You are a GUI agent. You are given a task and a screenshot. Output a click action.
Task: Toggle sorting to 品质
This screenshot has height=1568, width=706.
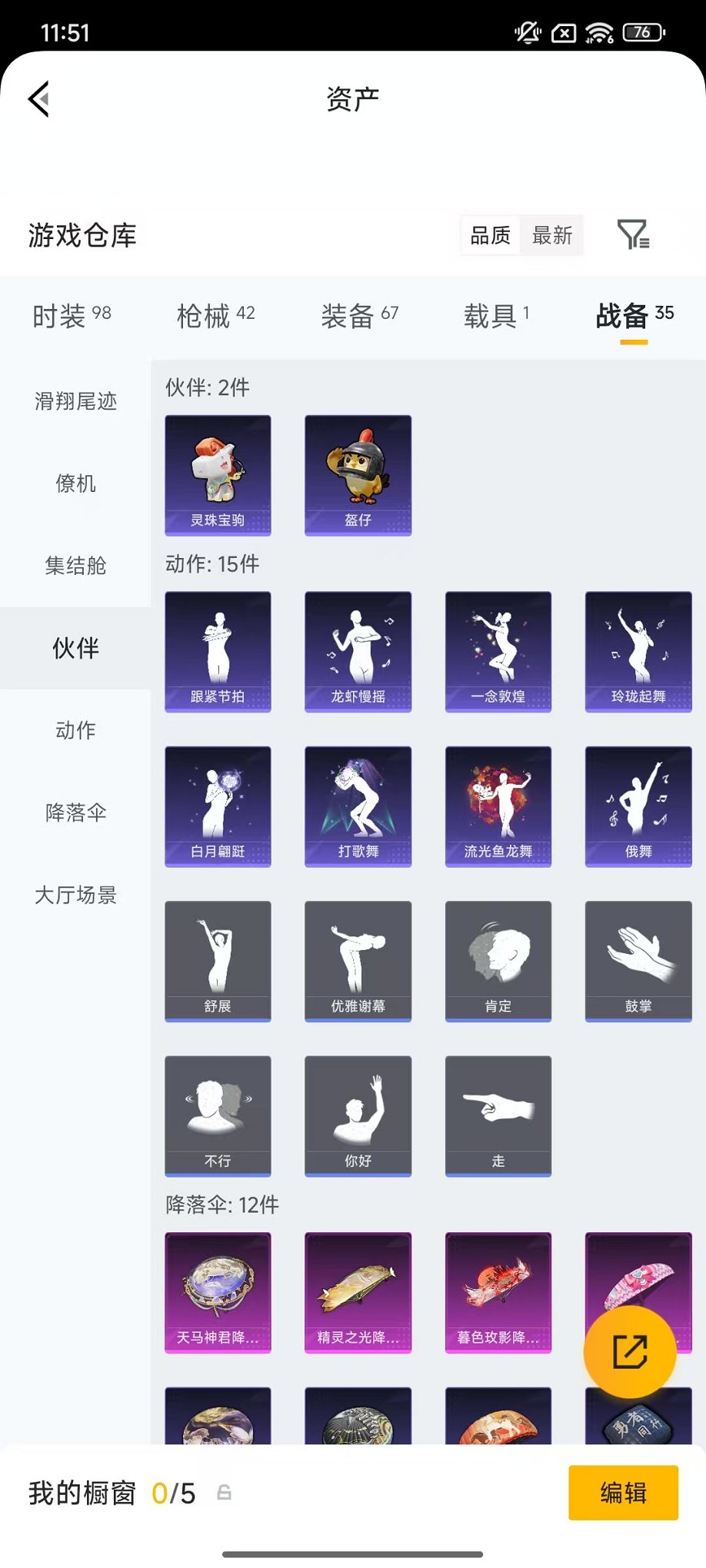coord(491,236)
